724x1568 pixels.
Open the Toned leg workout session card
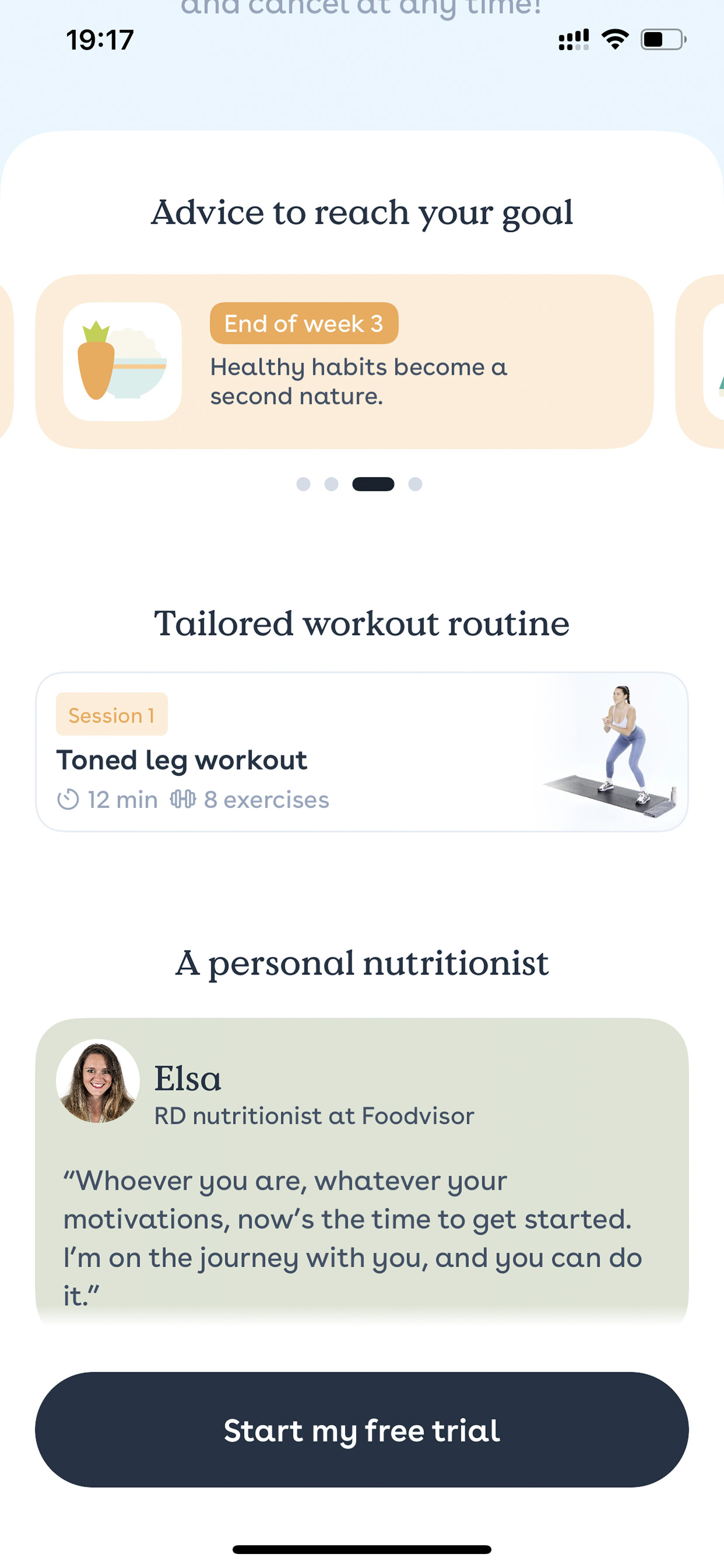362,752
